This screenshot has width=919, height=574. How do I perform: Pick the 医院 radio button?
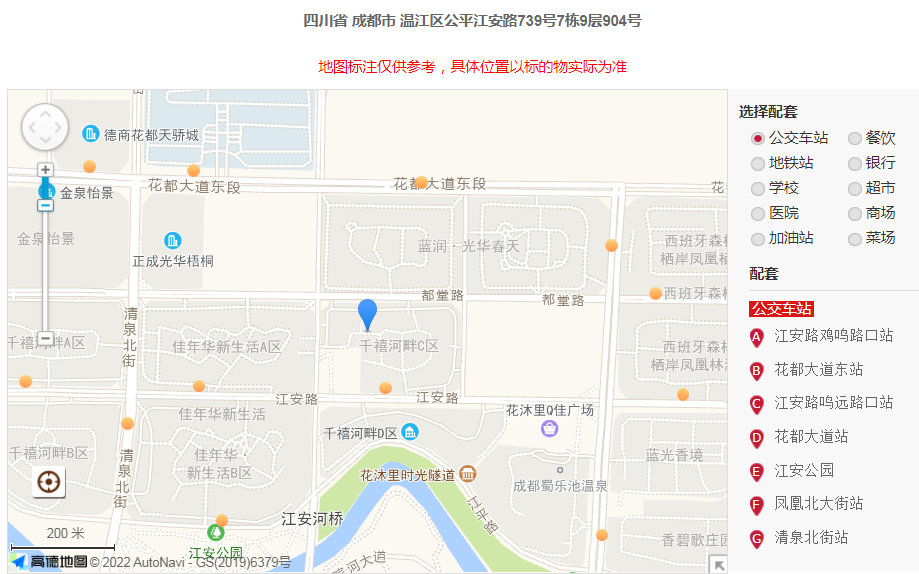[x=758, y=214]
